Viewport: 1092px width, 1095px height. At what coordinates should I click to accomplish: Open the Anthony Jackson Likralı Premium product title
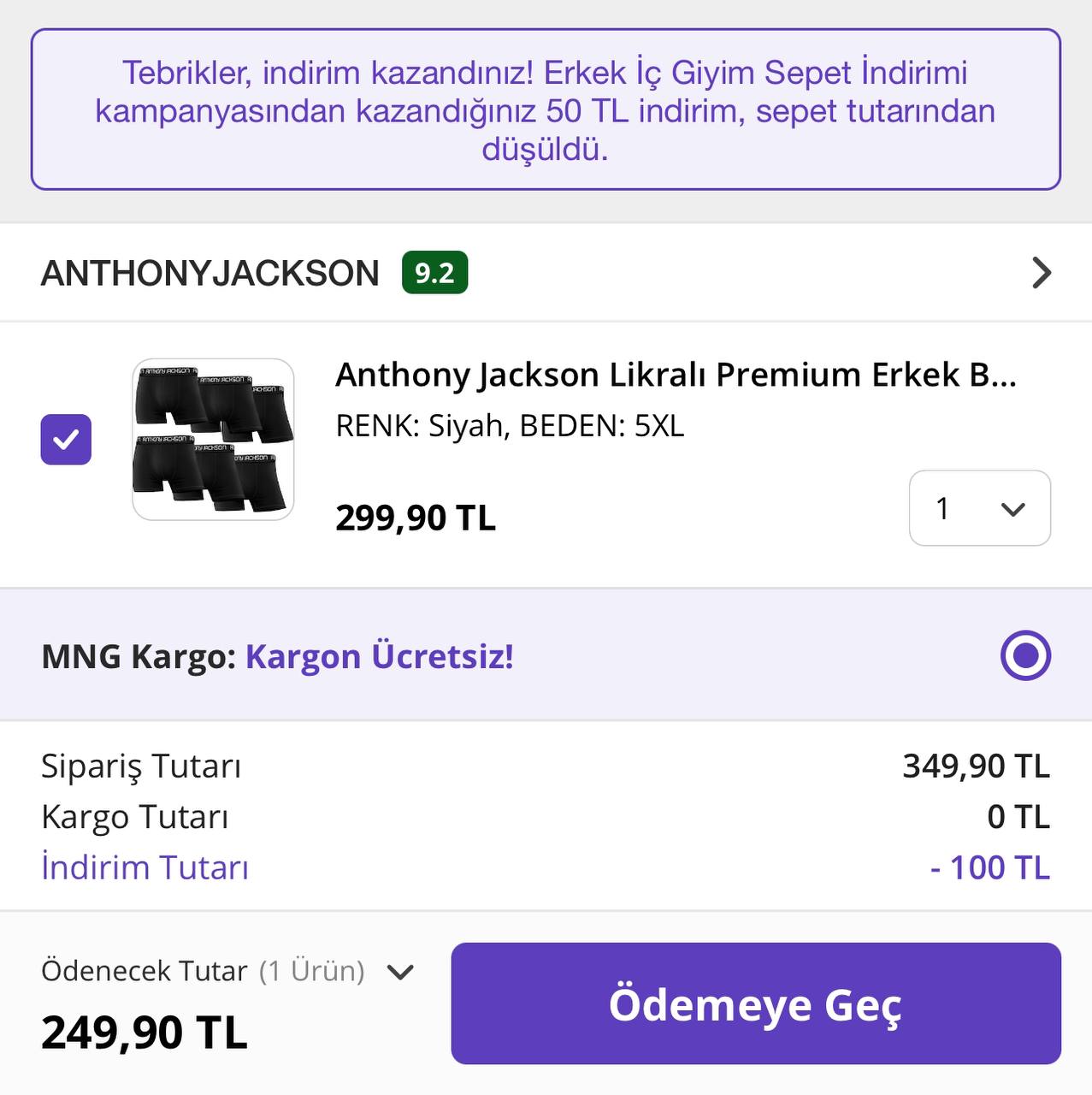tap(676, 375)
